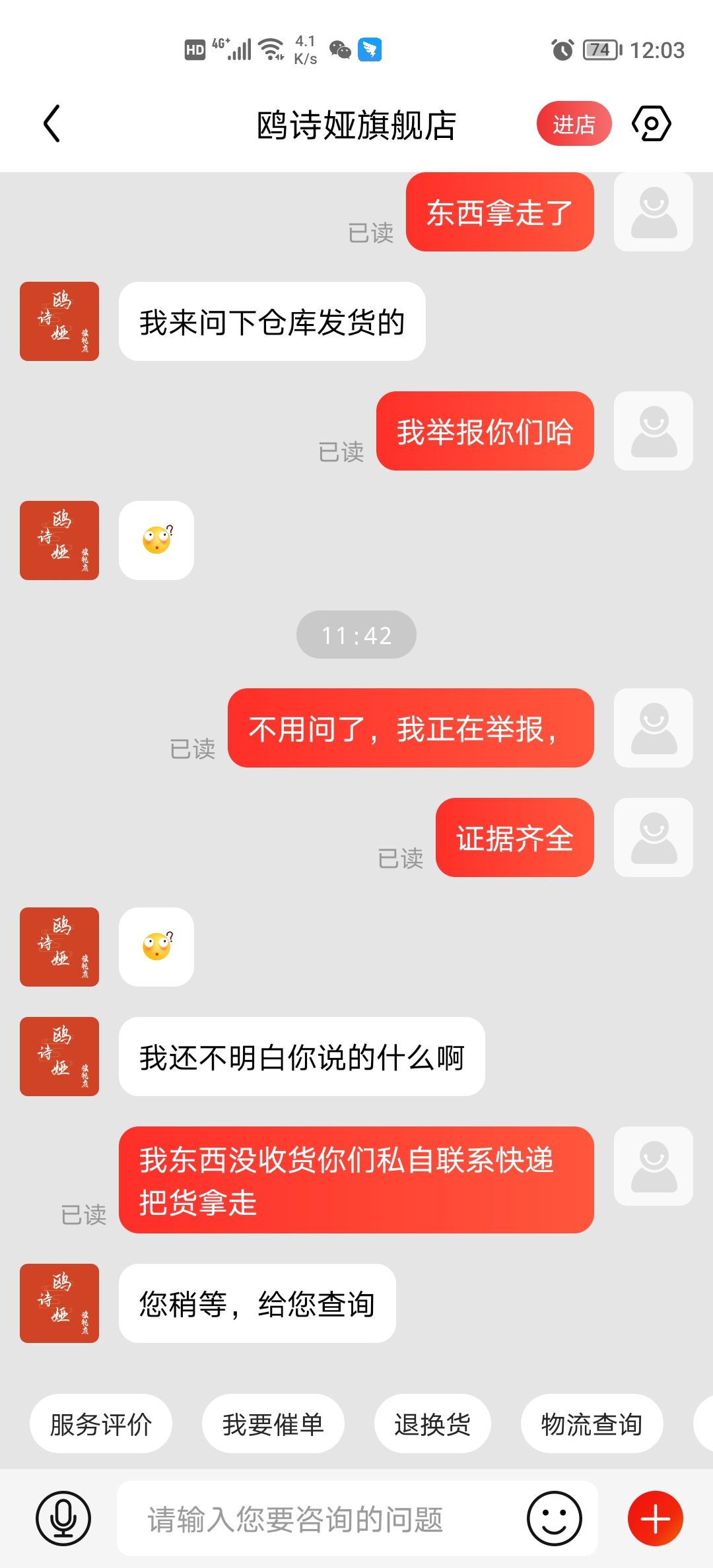Image resolution: width=713 pixels, height=1568 pixels.
Task: Tap the 我要催单 chip
Action: [273, 1424]
